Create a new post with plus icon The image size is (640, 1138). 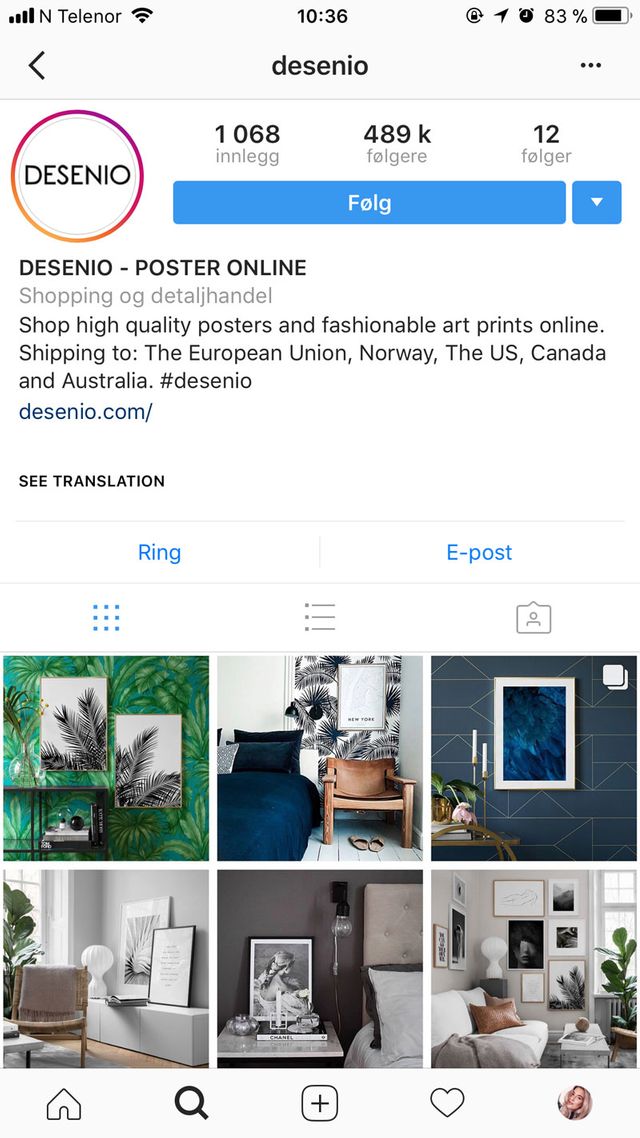320,1103
